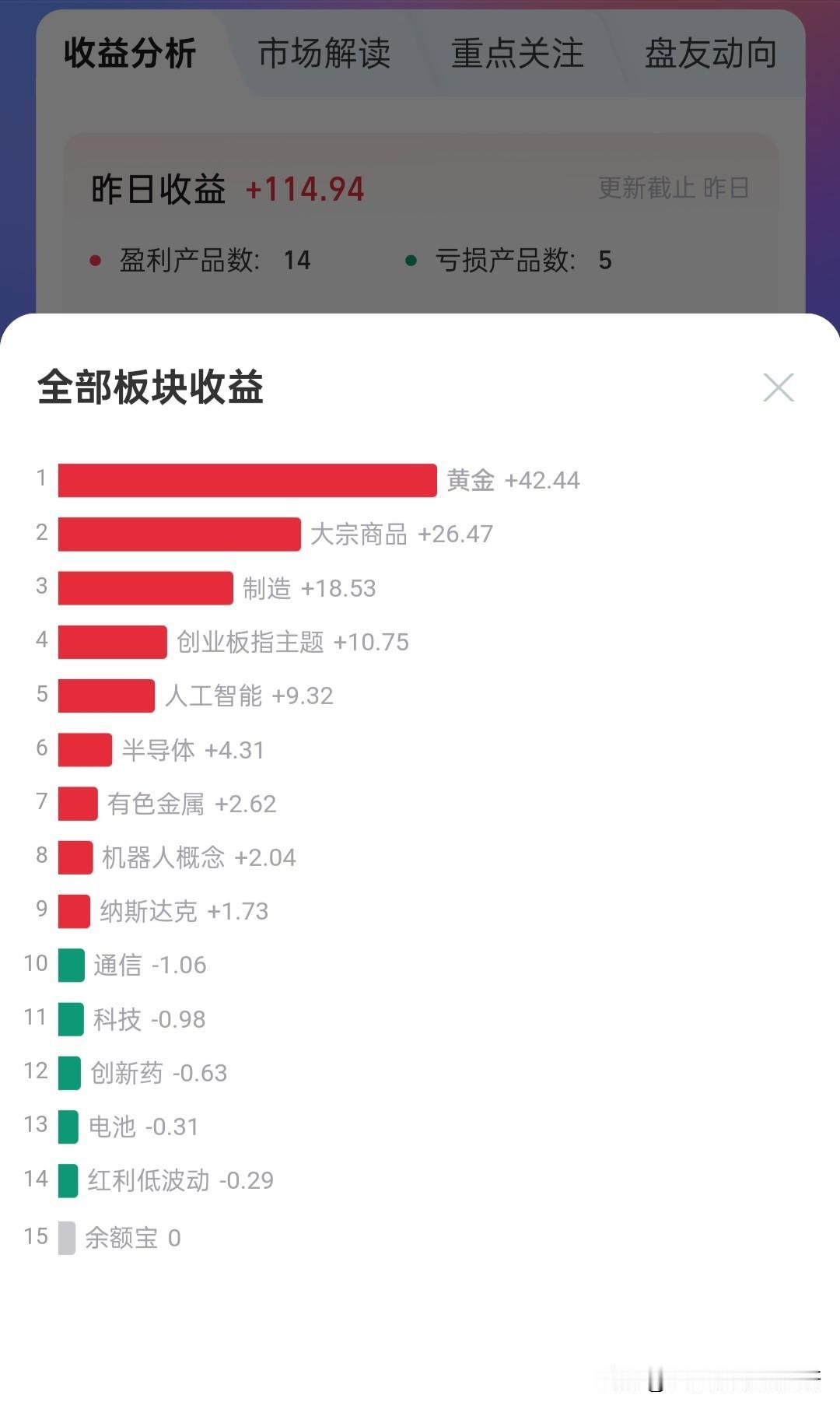Open the 余额宝 entry

124,1234
